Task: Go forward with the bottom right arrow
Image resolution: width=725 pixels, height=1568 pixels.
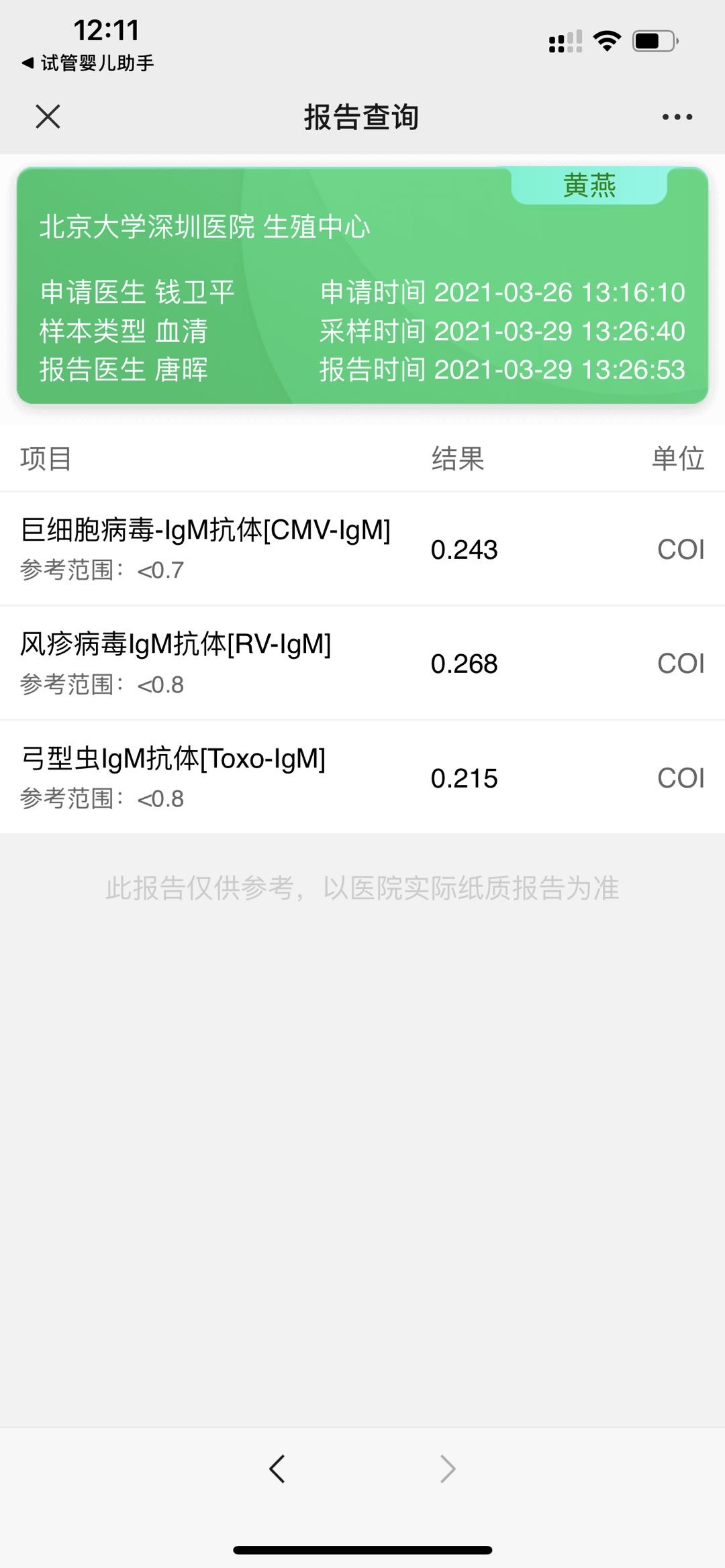Action: click(x=448, y=1469)
